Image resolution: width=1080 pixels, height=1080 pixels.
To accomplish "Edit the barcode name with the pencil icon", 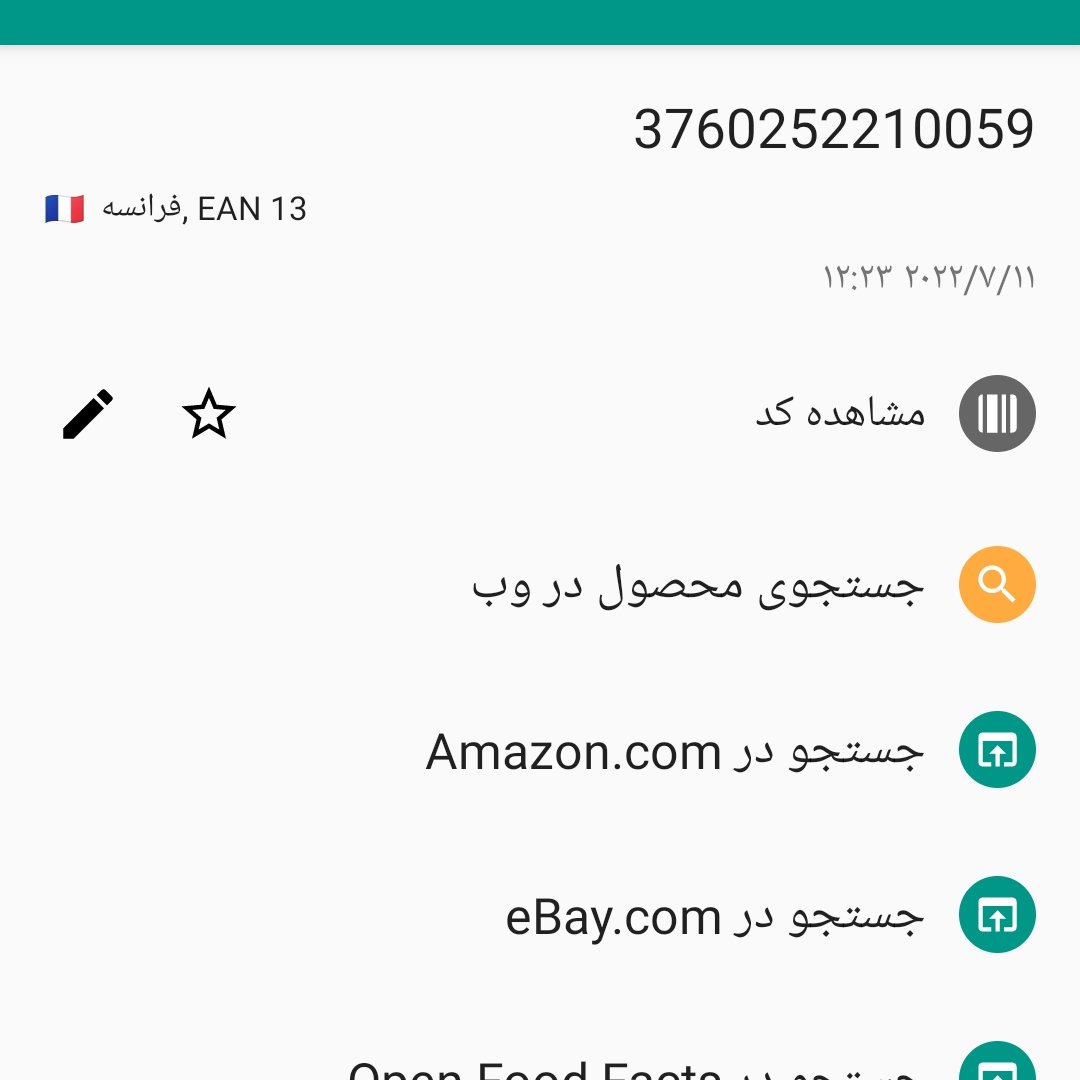I will 88,414.
